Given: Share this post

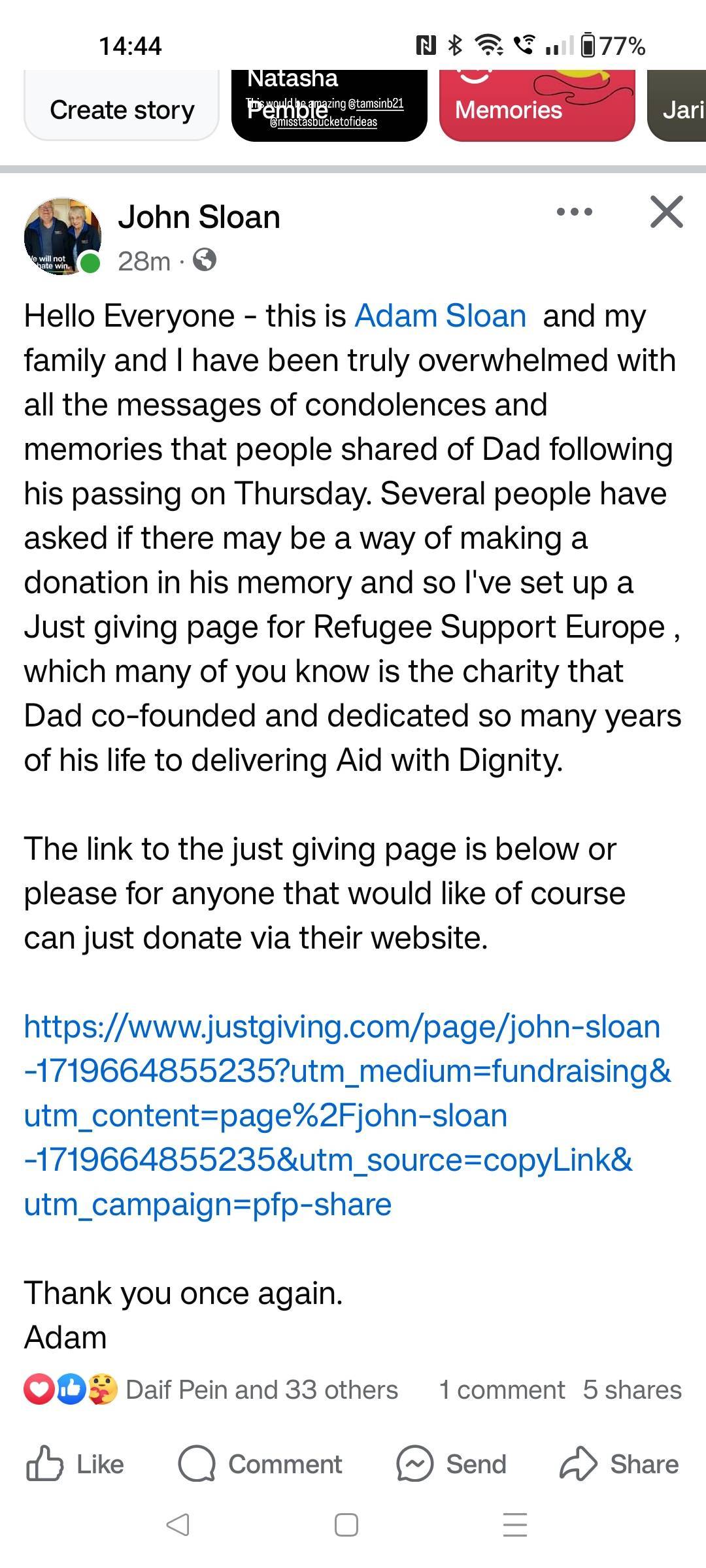Looking at the screenshot, I should [619, 1464].
